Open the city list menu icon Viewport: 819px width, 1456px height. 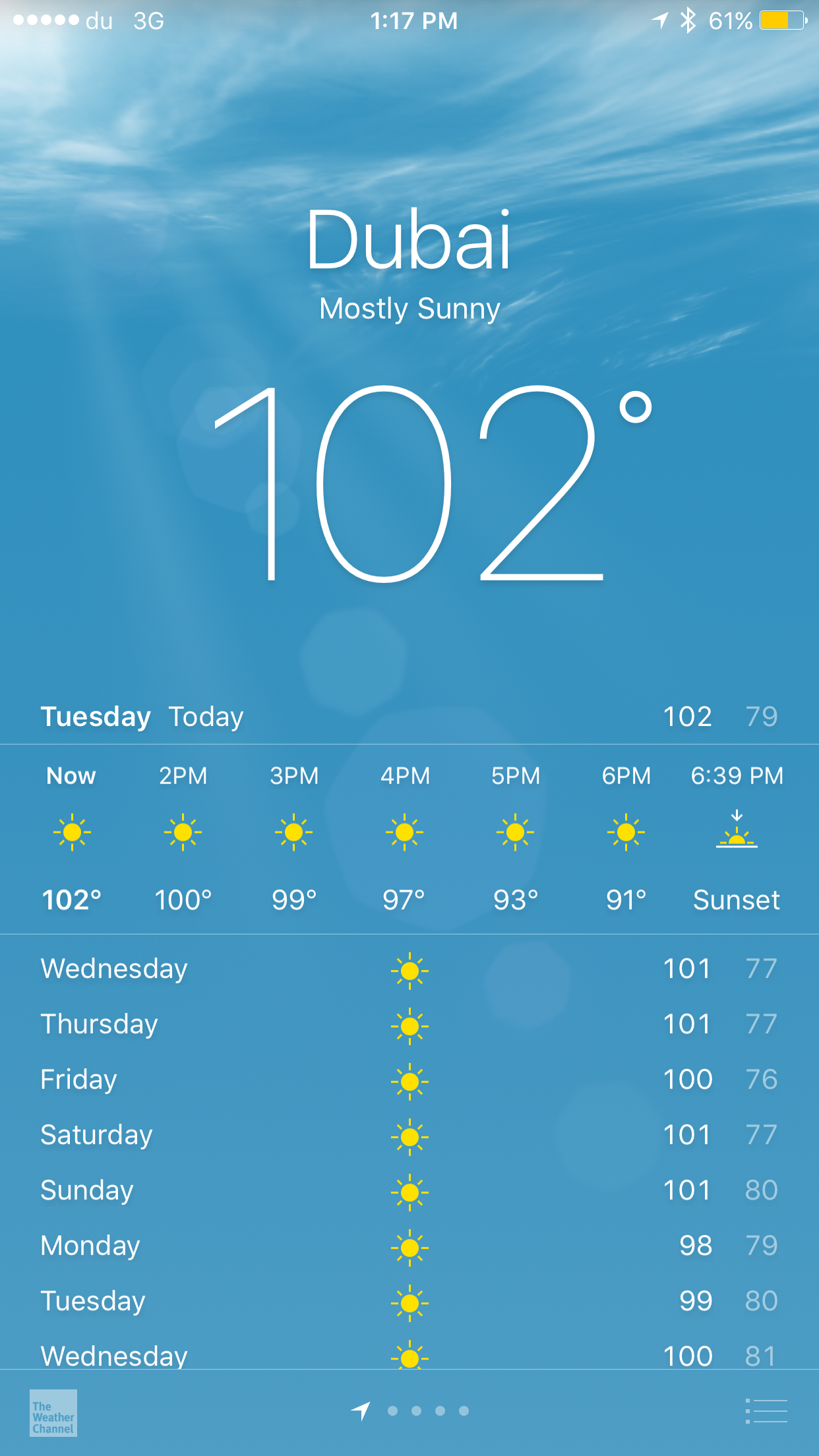(x=766, y=1411)
